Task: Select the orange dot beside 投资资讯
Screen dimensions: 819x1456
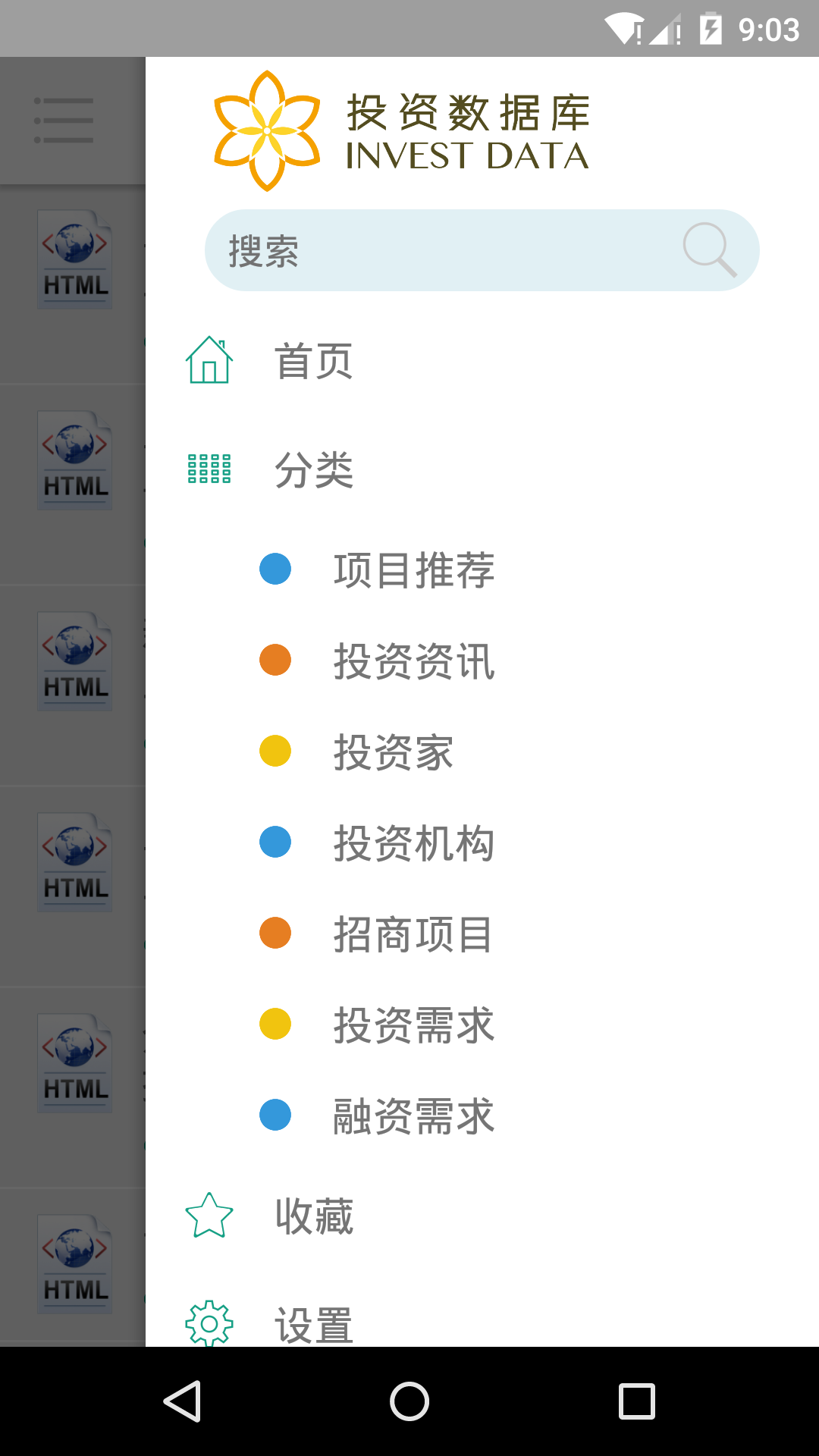Action: coord(275,660)
